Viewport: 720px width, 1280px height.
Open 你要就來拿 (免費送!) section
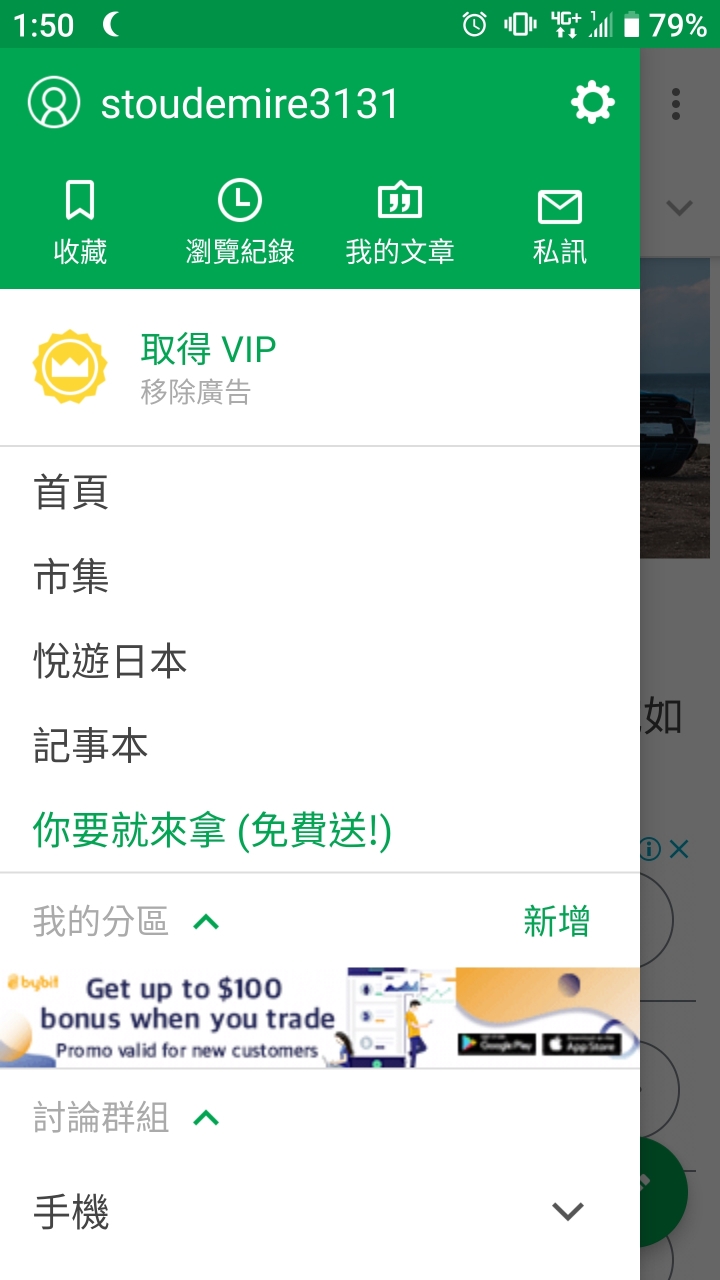coord(212,831)
